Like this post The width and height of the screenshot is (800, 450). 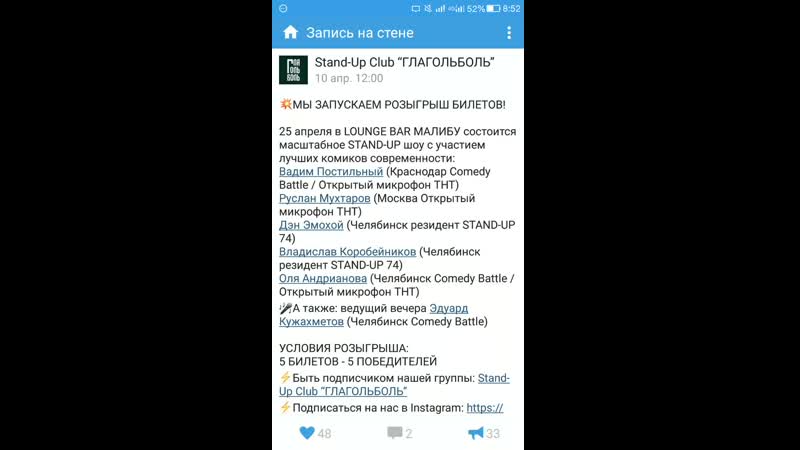click(314, 433)
